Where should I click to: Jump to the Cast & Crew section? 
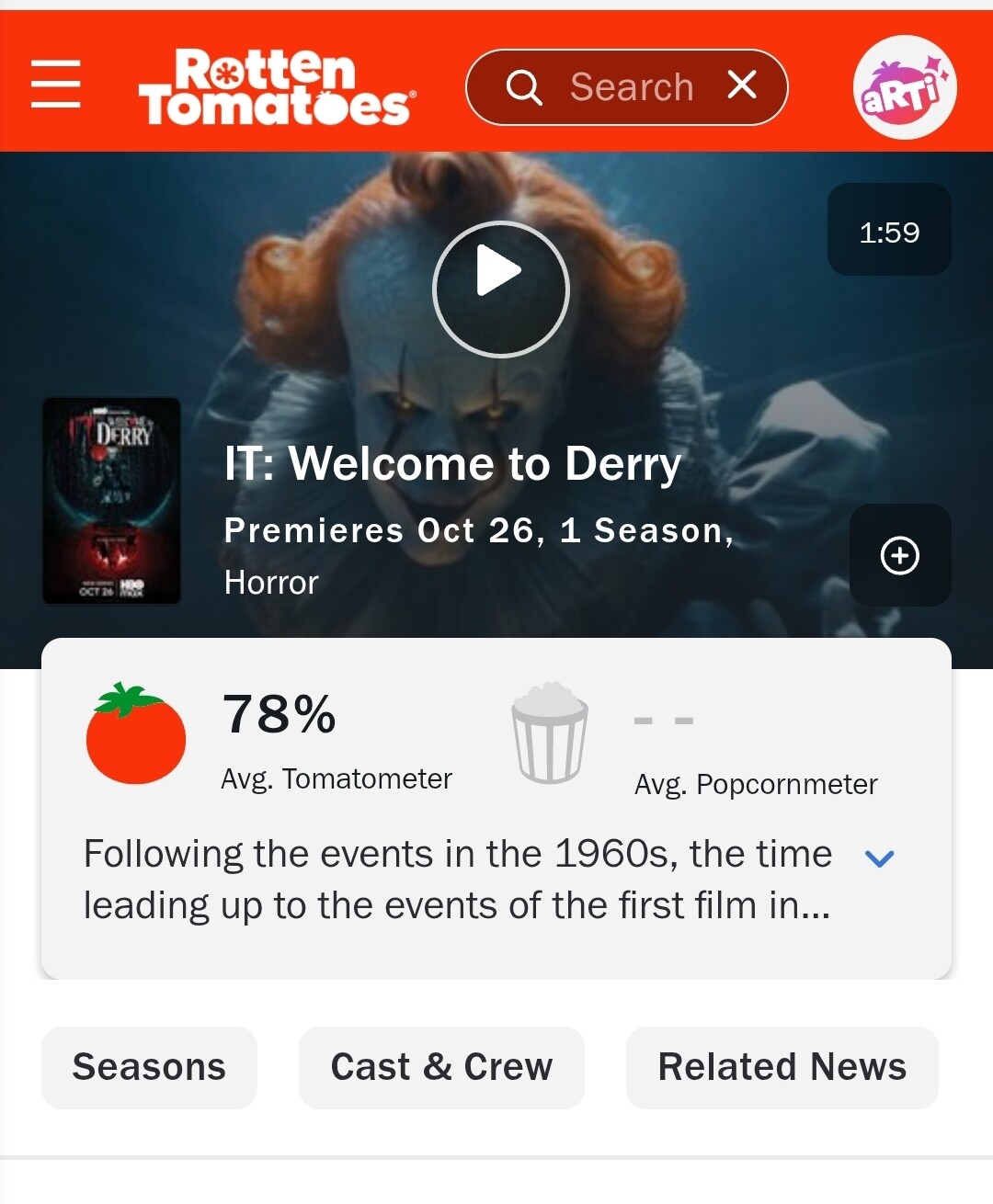point(441,1067)
